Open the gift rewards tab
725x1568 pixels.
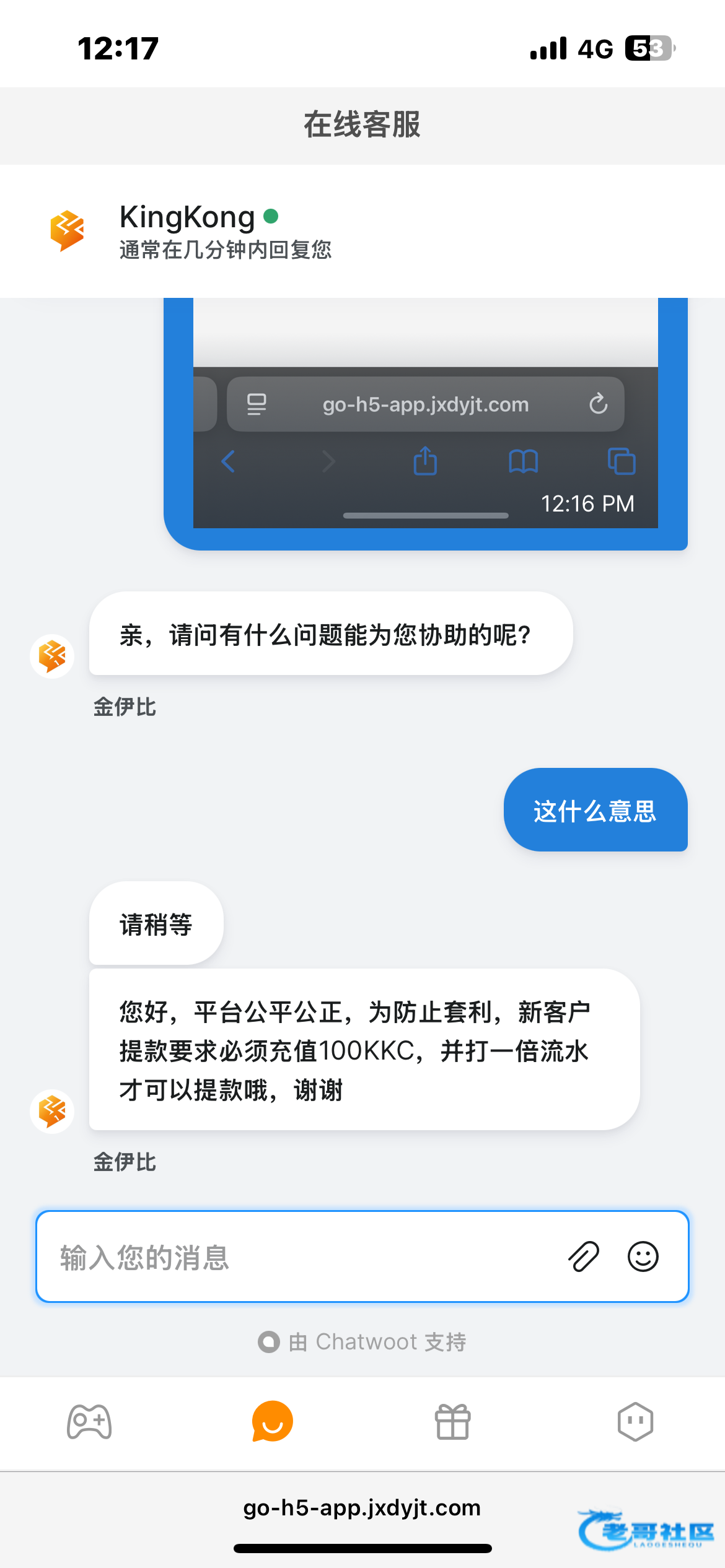pyautogui.click(x=453, y=1422)
